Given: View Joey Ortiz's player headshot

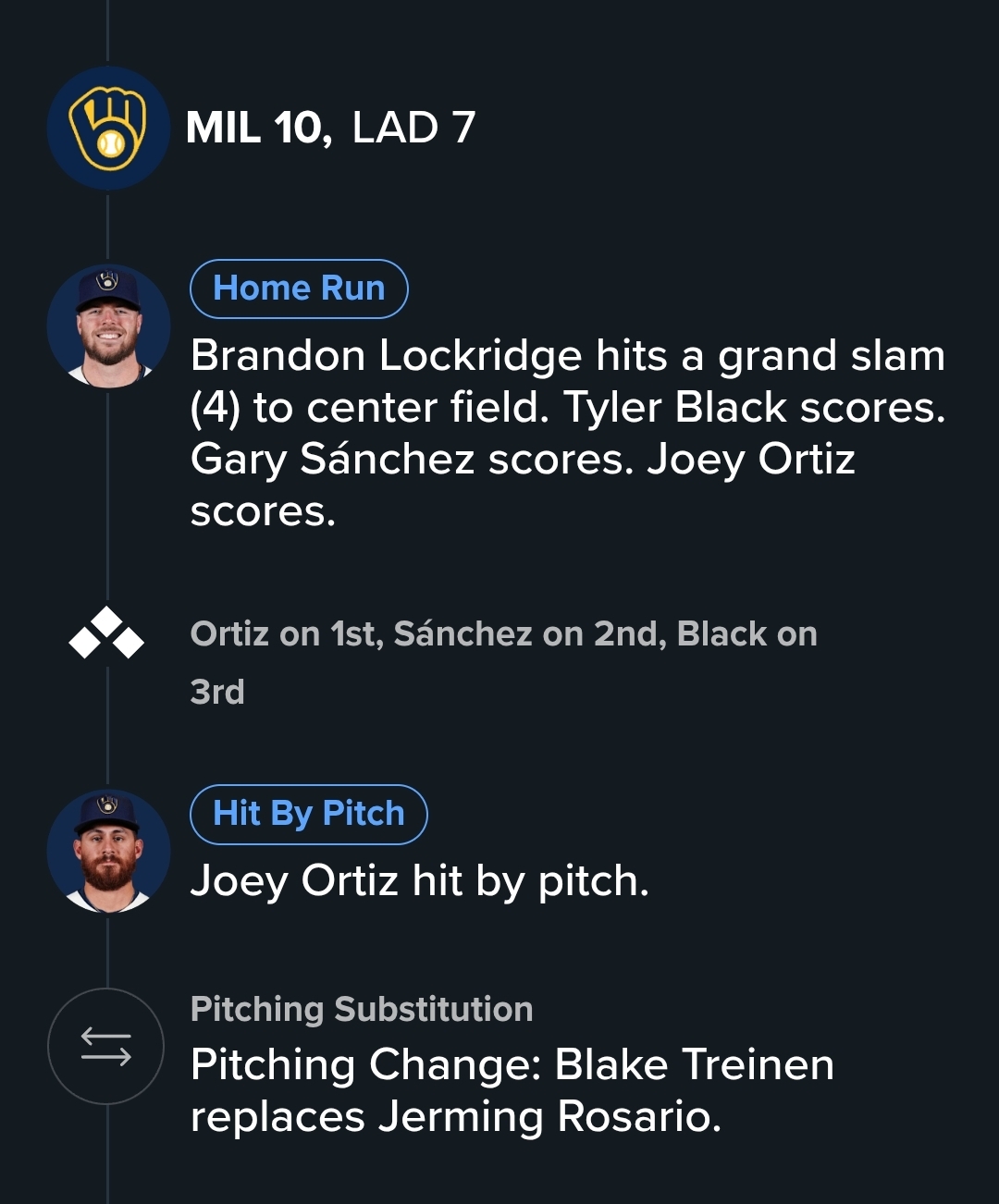Looking at the screenshot, I should (108, 851).
